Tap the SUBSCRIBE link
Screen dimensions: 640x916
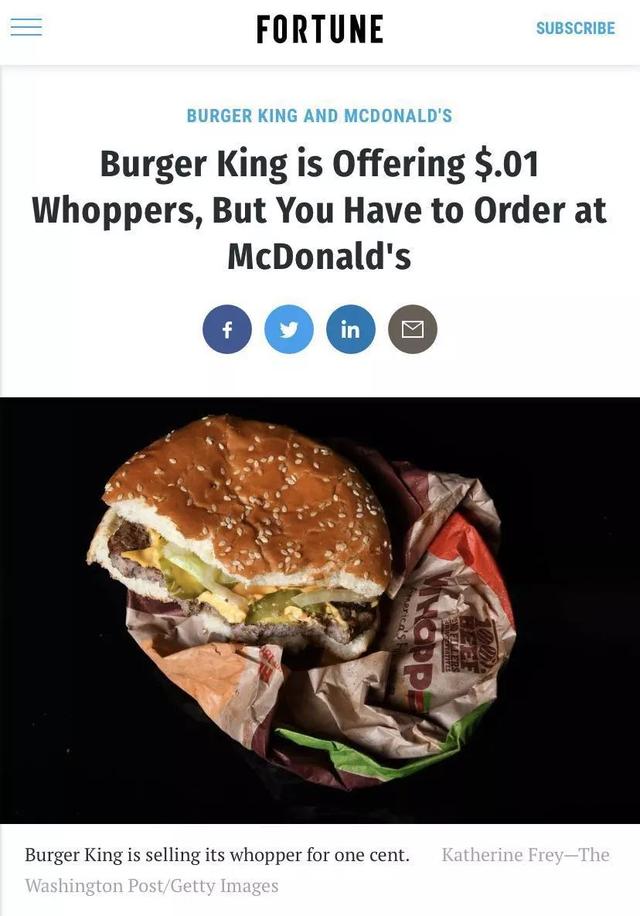tap(575, 28)
